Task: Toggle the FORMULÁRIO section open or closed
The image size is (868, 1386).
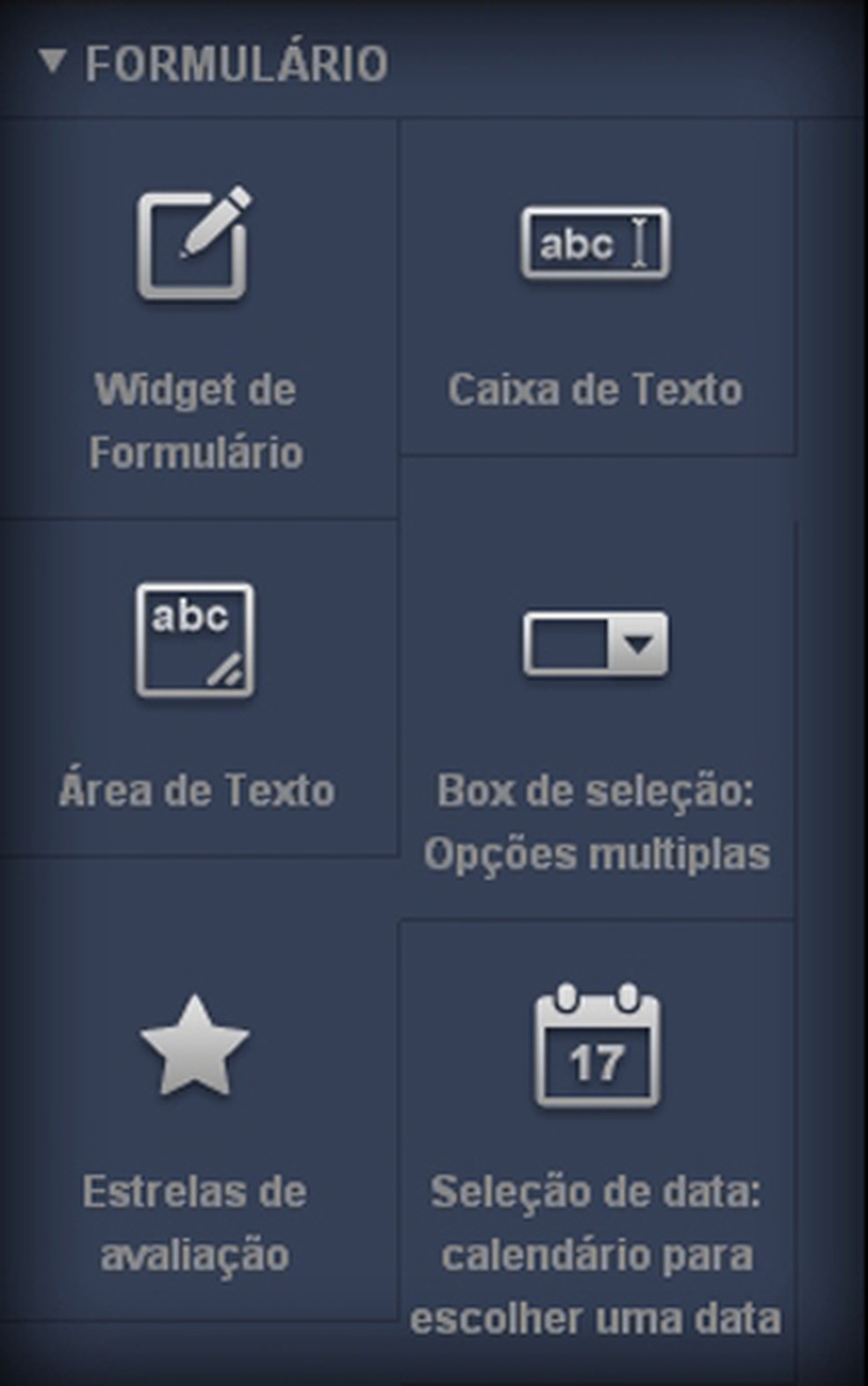Action: click(55, 62)
